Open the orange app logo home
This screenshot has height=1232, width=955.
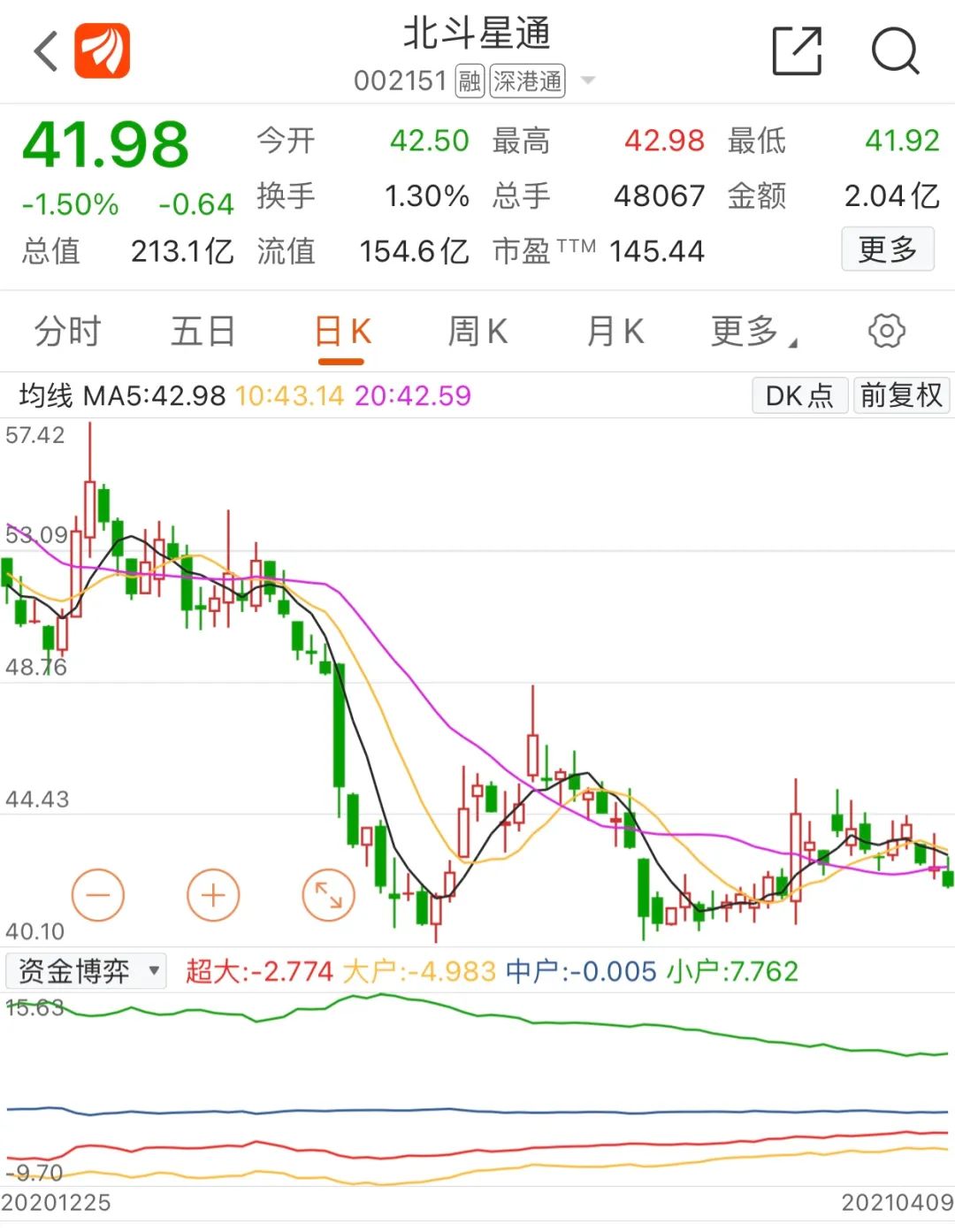click(x=102, y=50)
